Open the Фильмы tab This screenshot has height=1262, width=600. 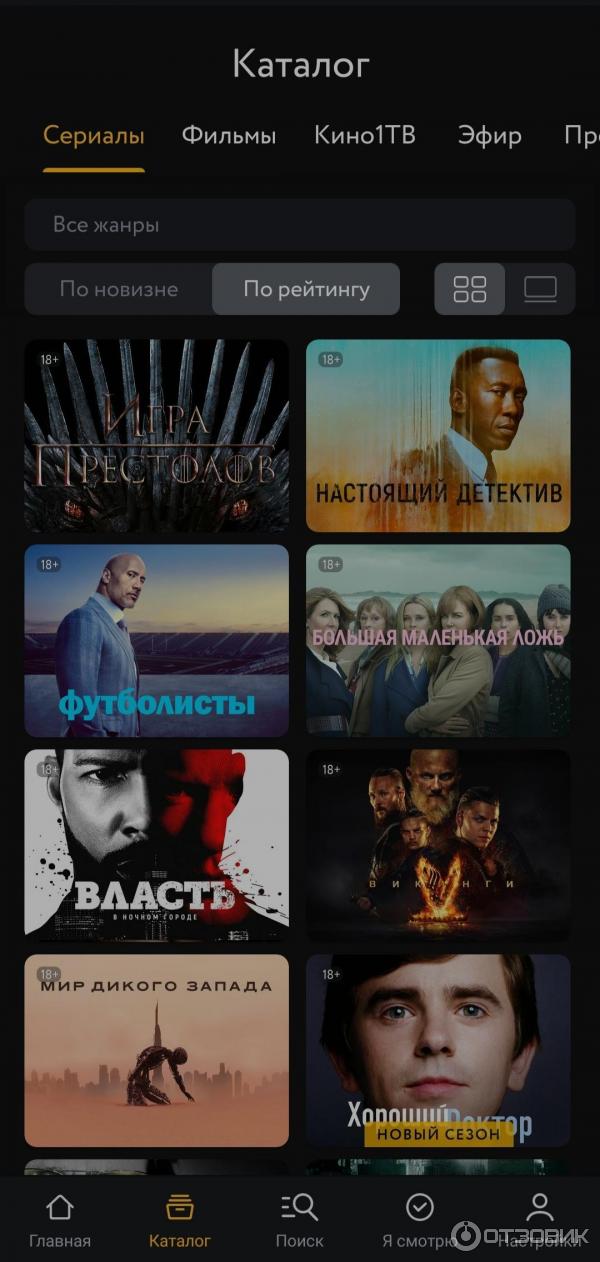228,136
